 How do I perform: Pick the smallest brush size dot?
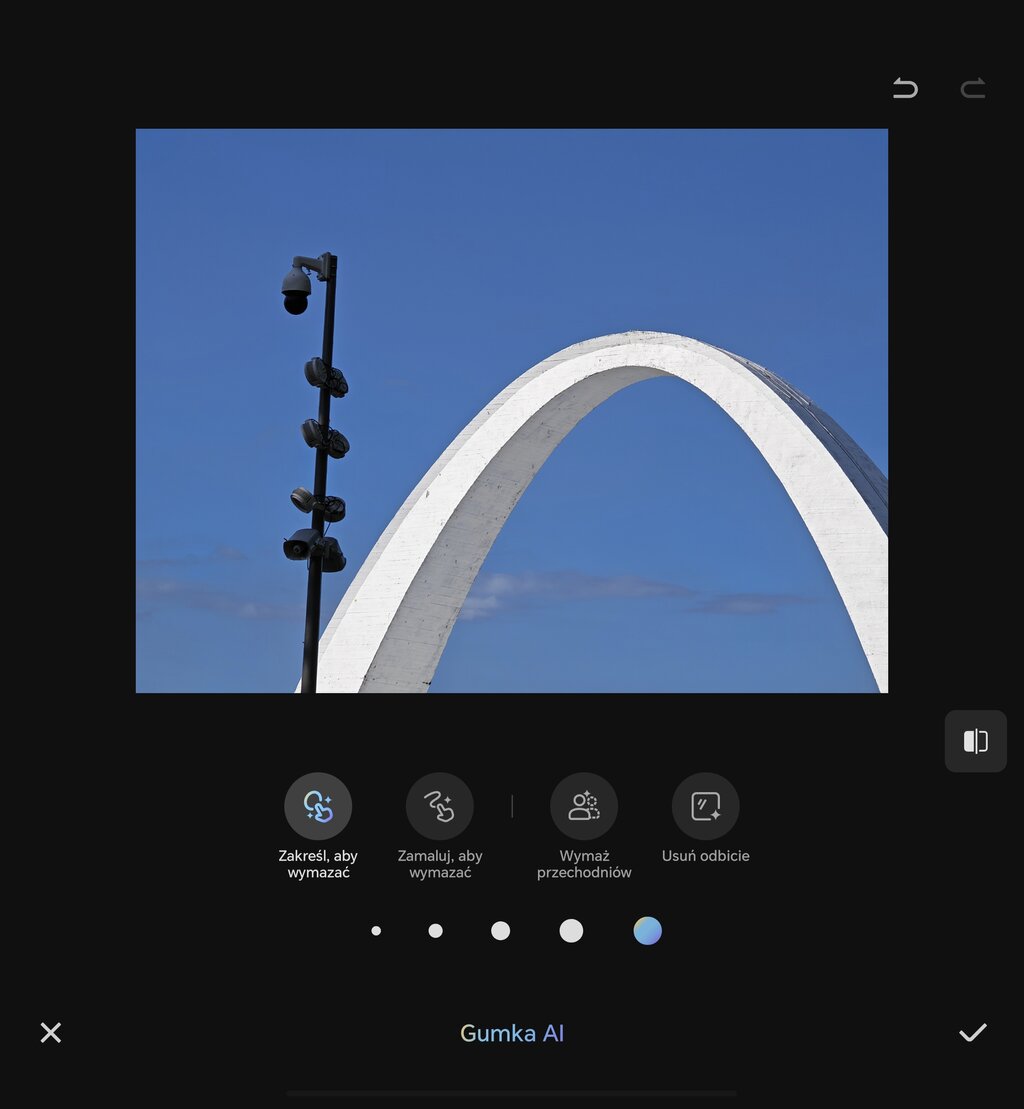click(x=376, y=931)
